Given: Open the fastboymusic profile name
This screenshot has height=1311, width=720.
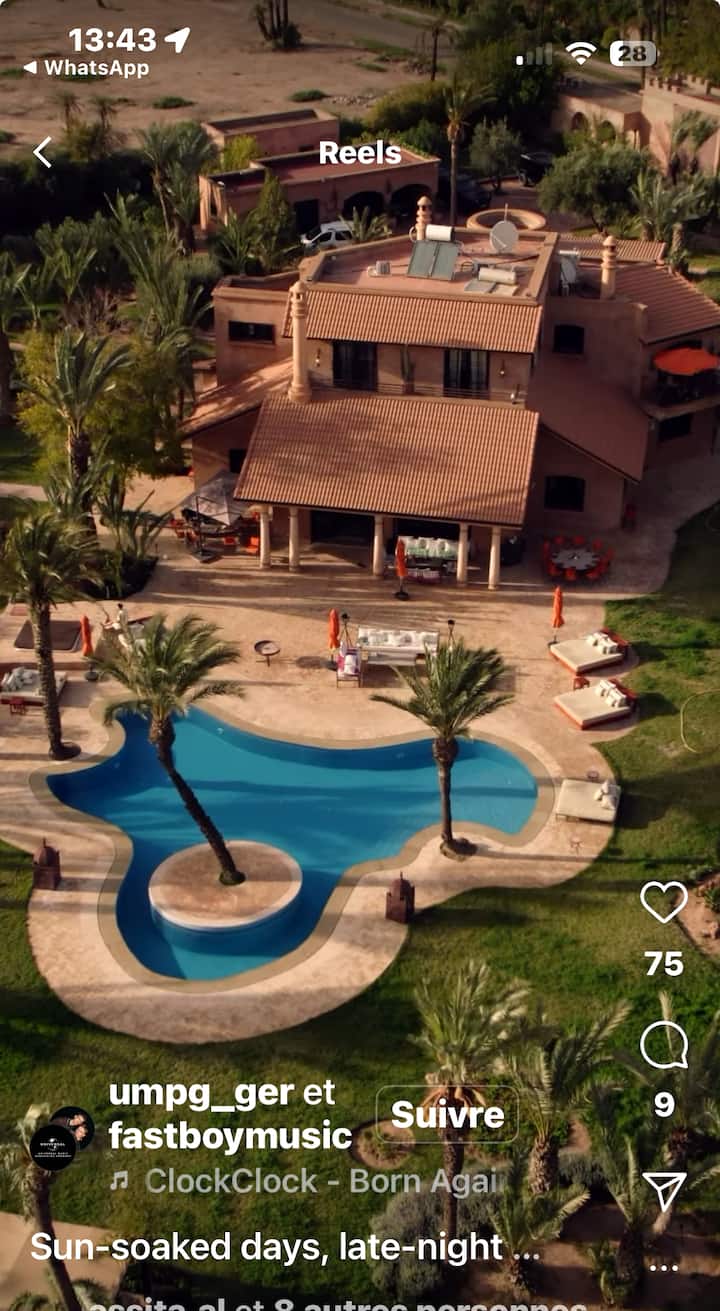Looking at the screenshot, I should pos(230,1136).
